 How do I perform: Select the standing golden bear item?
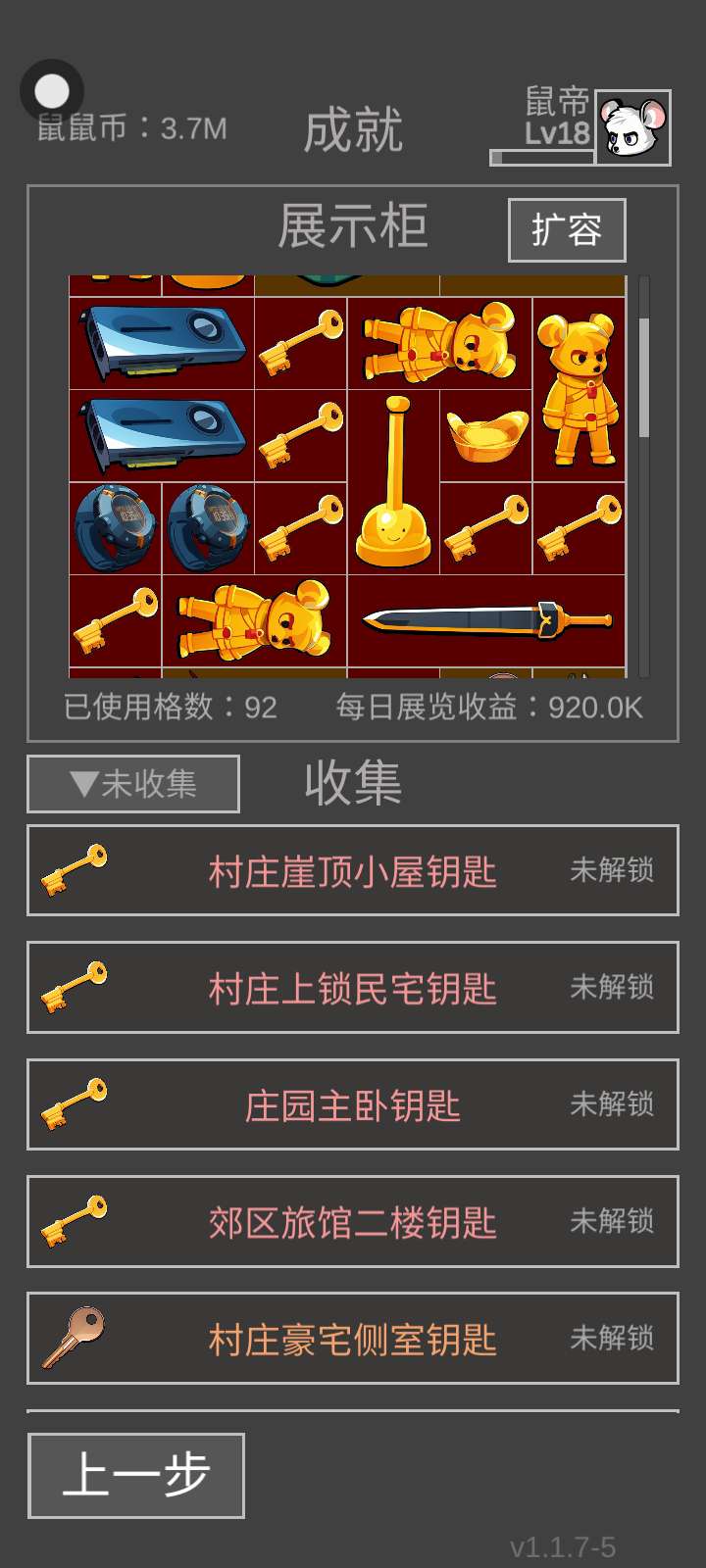pyautogui.click(x=580, y=390)
